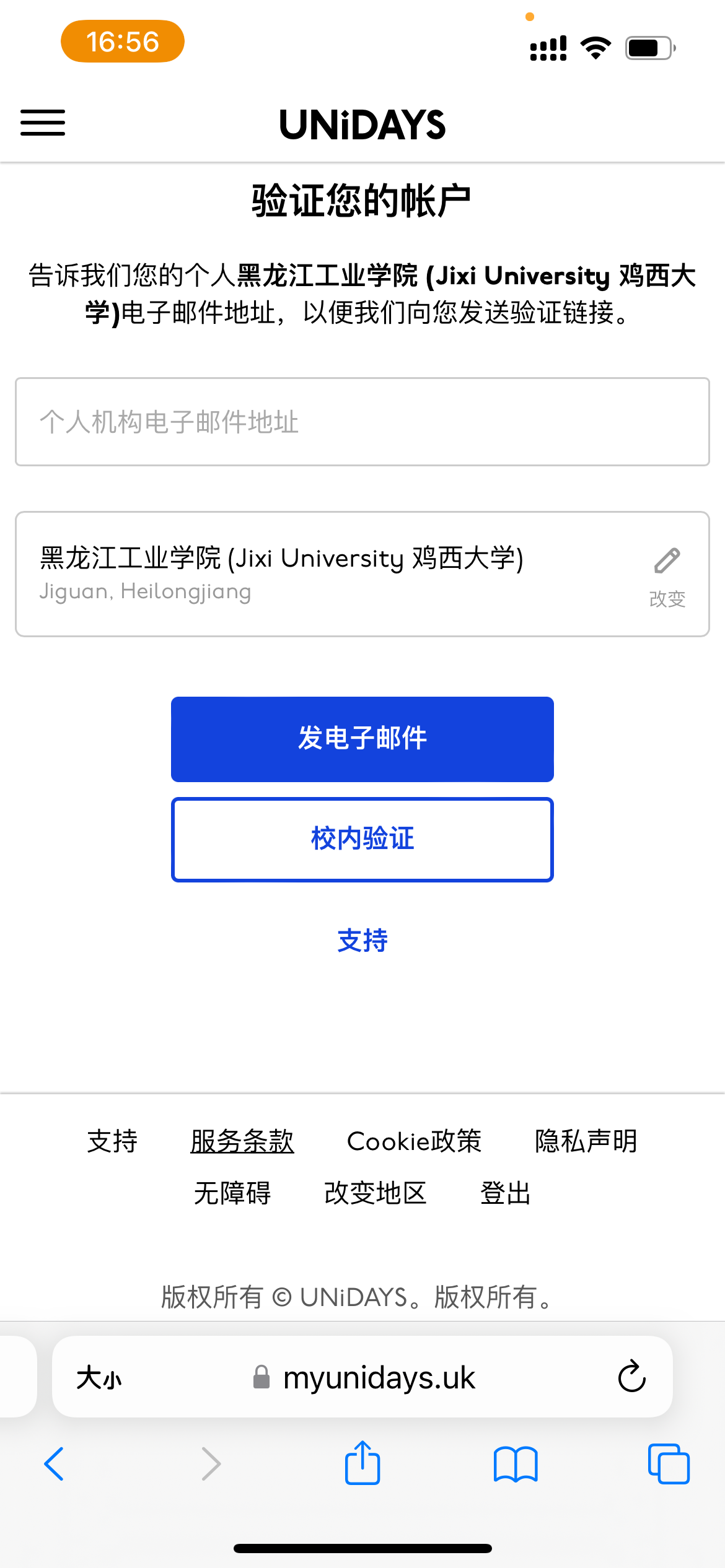725x1568 pixels.
Task: Open the 大小 text size controls
Action: pos(99,1377)
